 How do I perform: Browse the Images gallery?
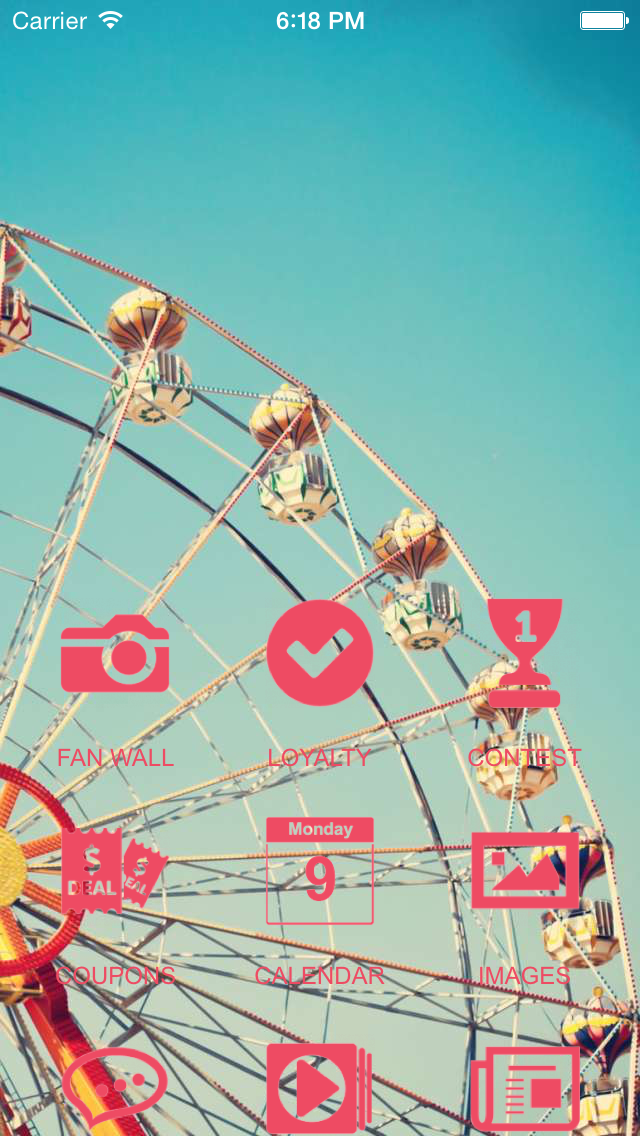tap(525, 870)
